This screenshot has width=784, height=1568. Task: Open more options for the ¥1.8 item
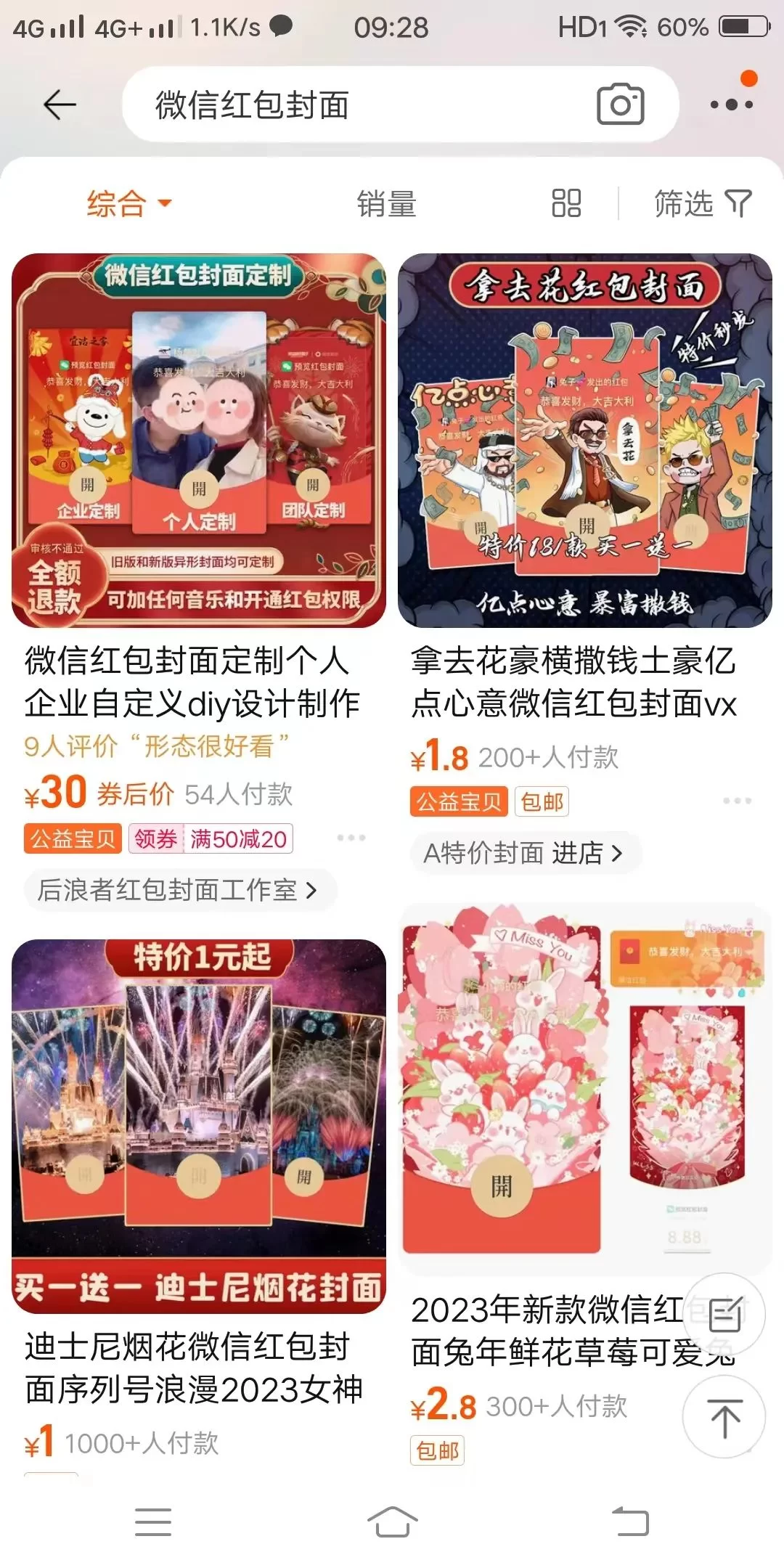tap(737, 801)
